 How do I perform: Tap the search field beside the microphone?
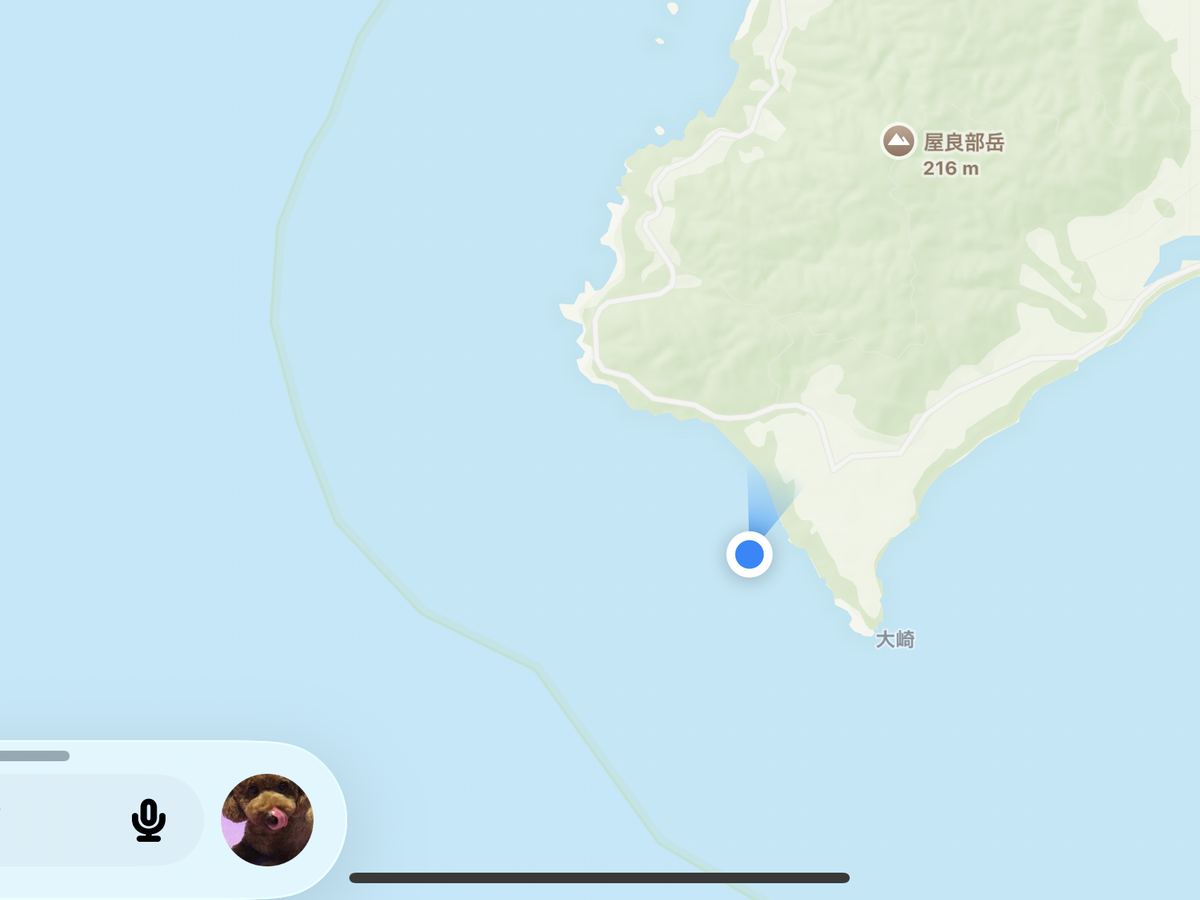pyautogui.click(x=60, y=820)
